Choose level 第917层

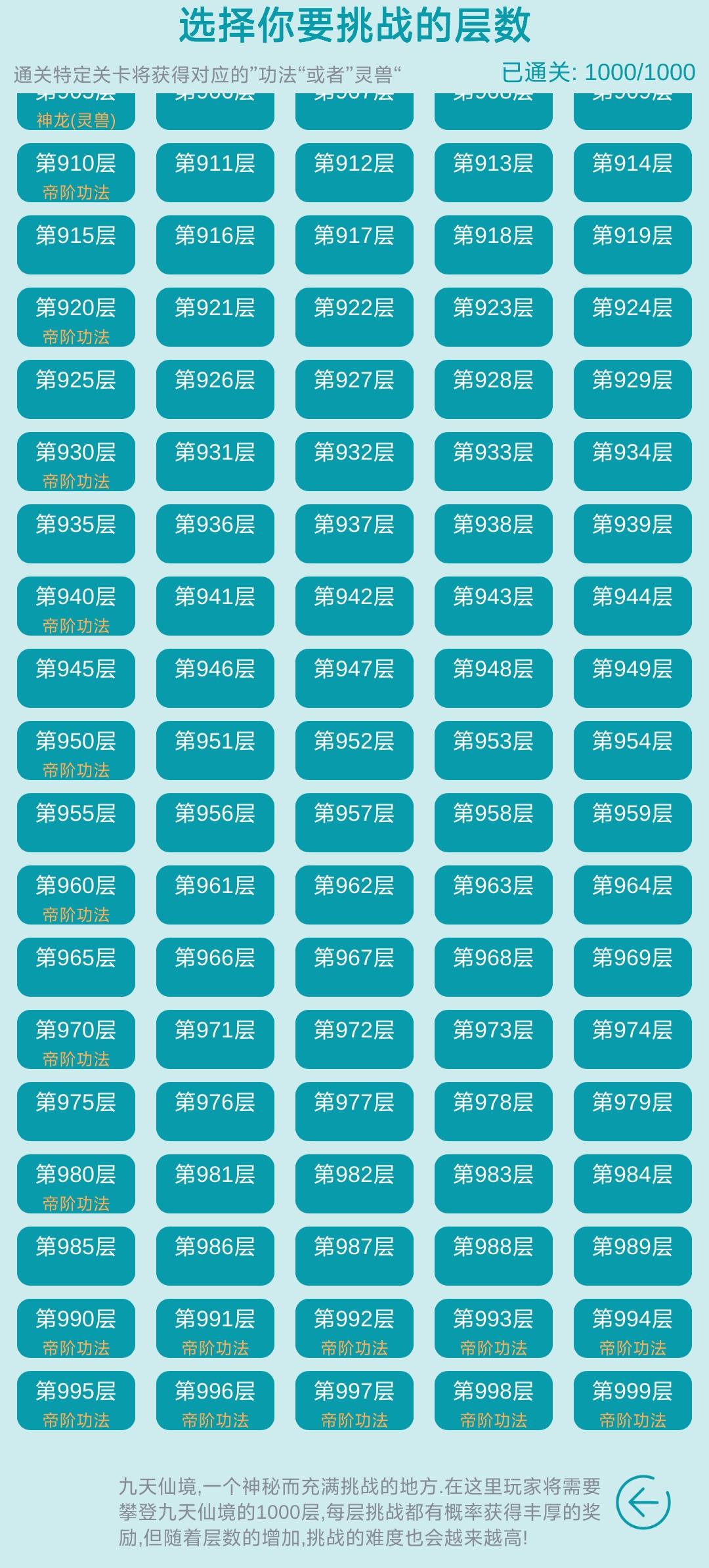pos(354,245)
